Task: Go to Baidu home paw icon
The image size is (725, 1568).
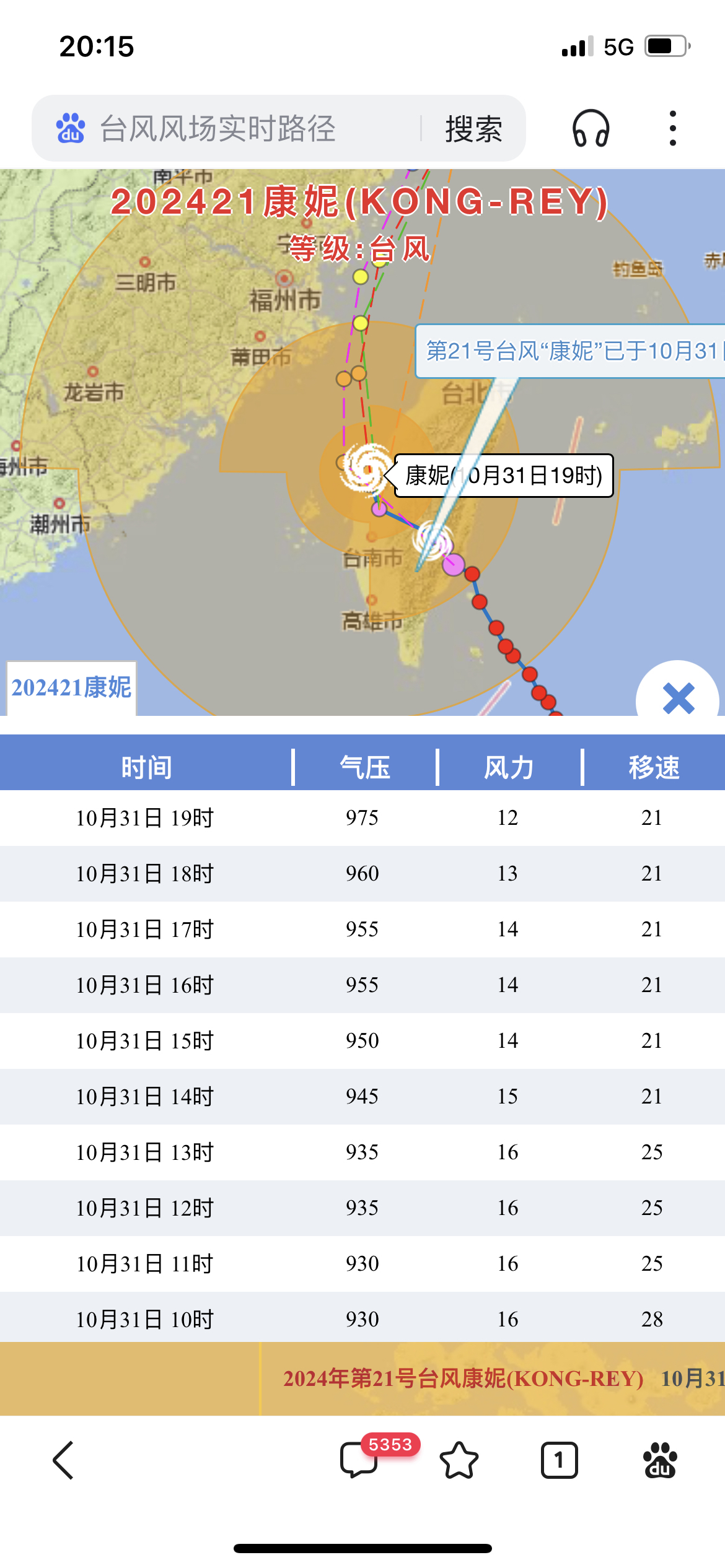Action: point(660,1460)
